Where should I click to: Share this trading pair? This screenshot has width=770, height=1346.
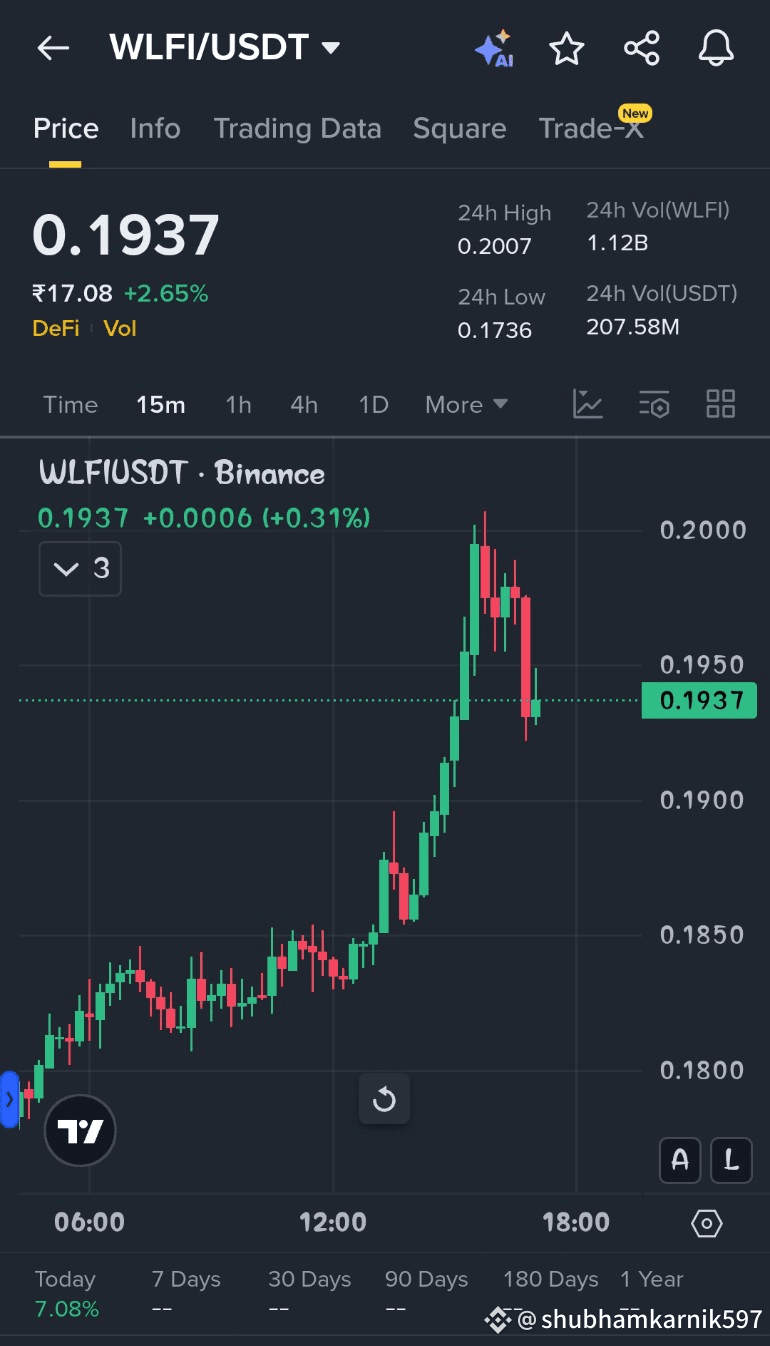coord(641,48)
